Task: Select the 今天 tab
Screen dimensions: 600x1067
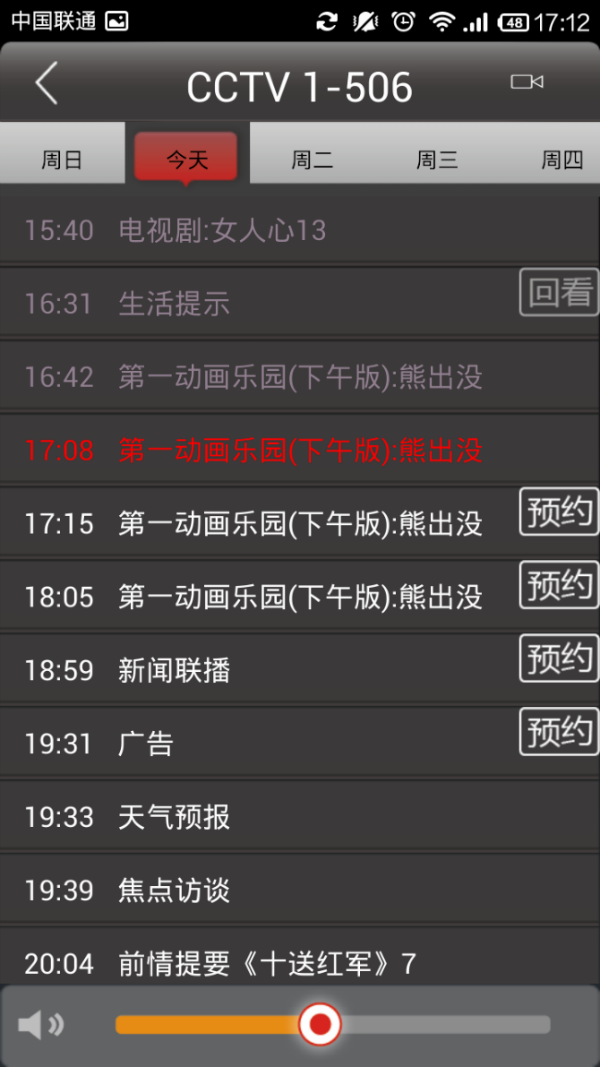Action: (187, 158)
